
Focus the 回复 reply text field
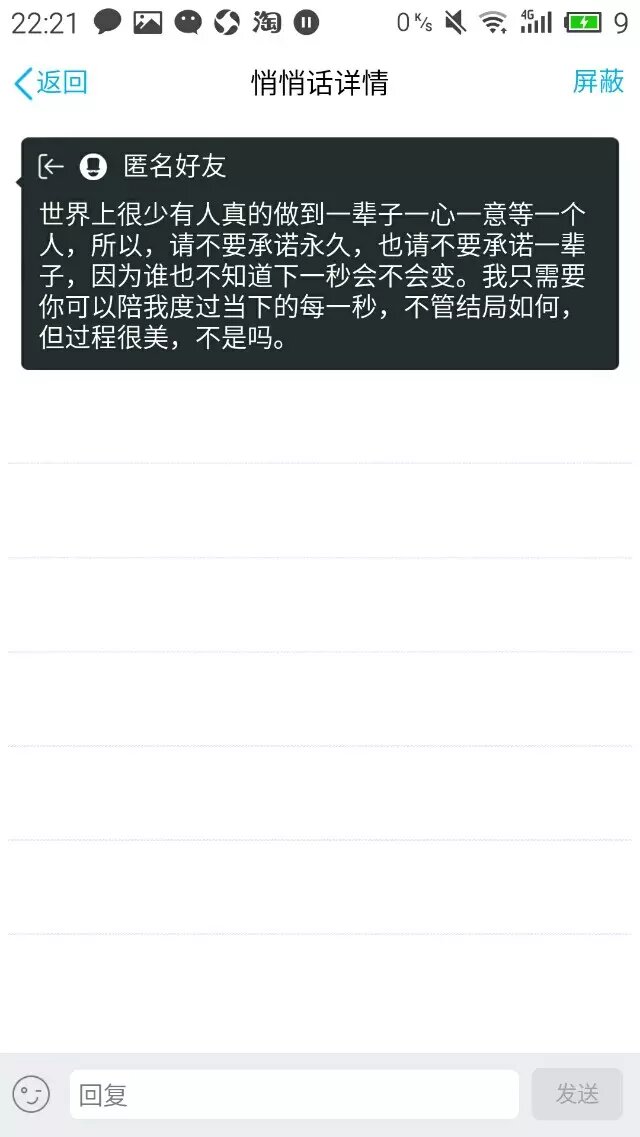coord(293,1094)
